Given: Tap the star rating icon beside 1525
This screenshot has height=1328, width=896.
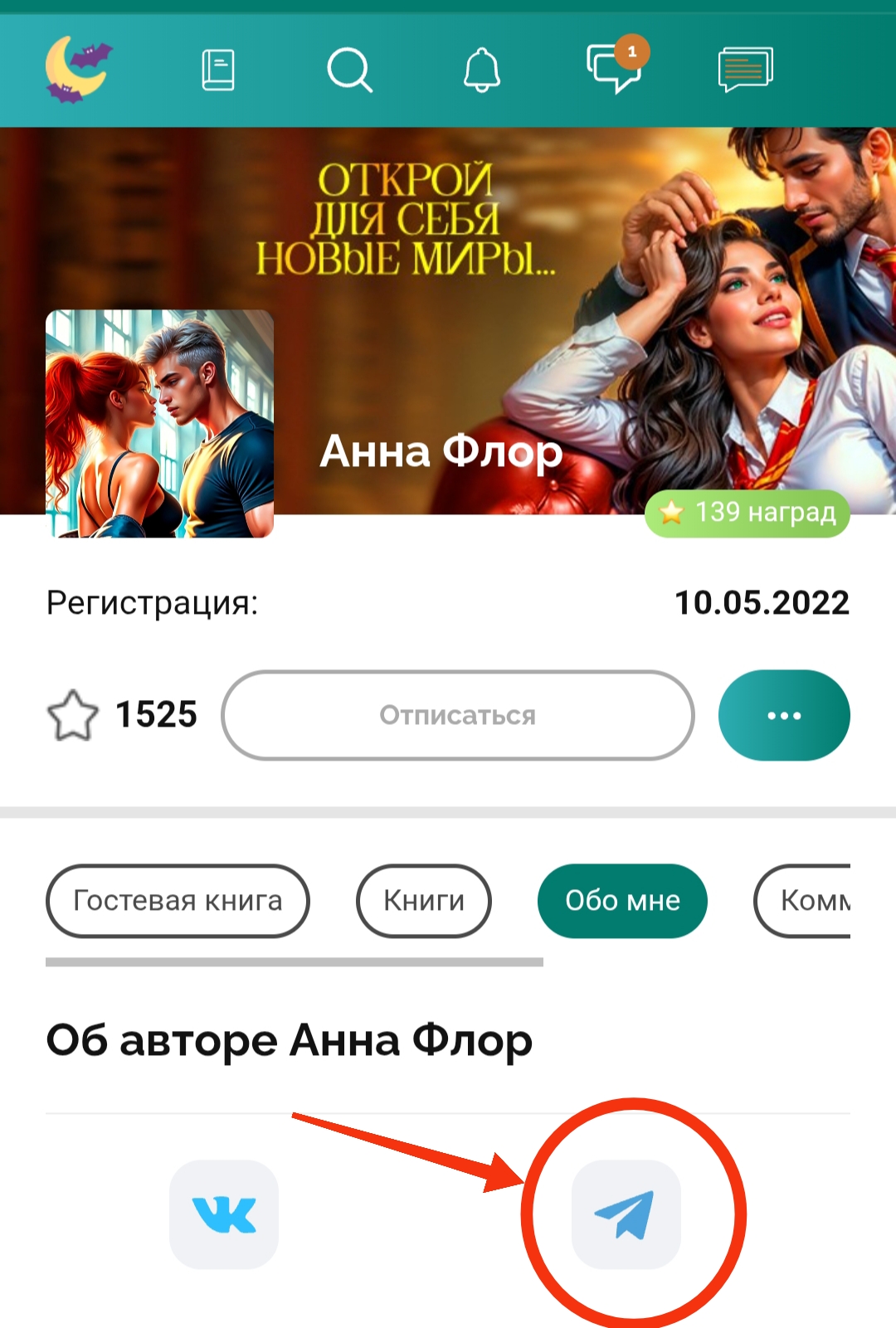Looking at the screenshot, I should tap(72, 715).
